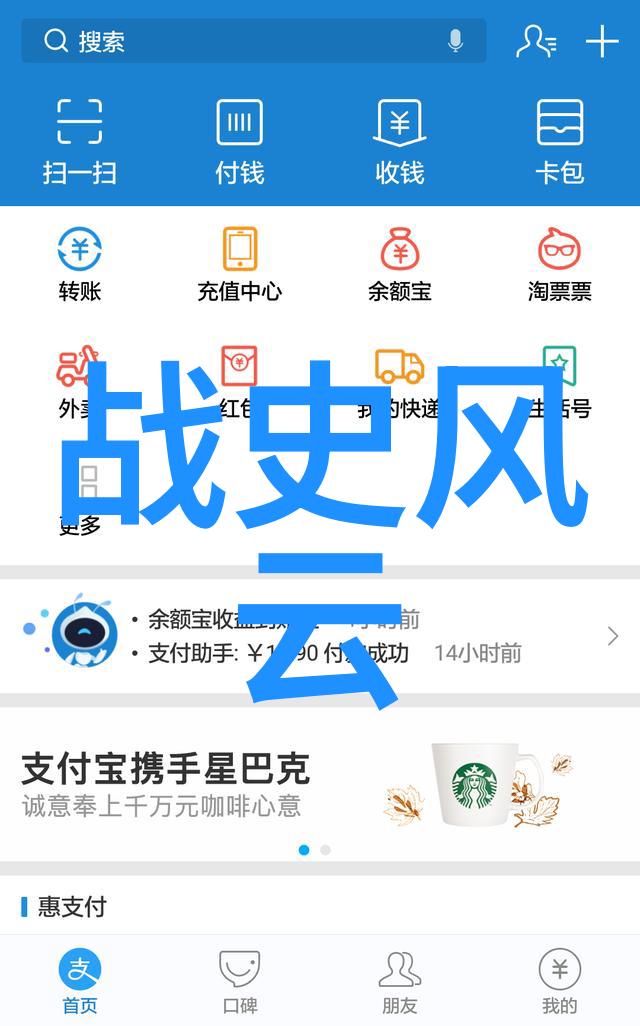
Task: Open 卡包 card wallet
Action: click(x=560, y=140)
